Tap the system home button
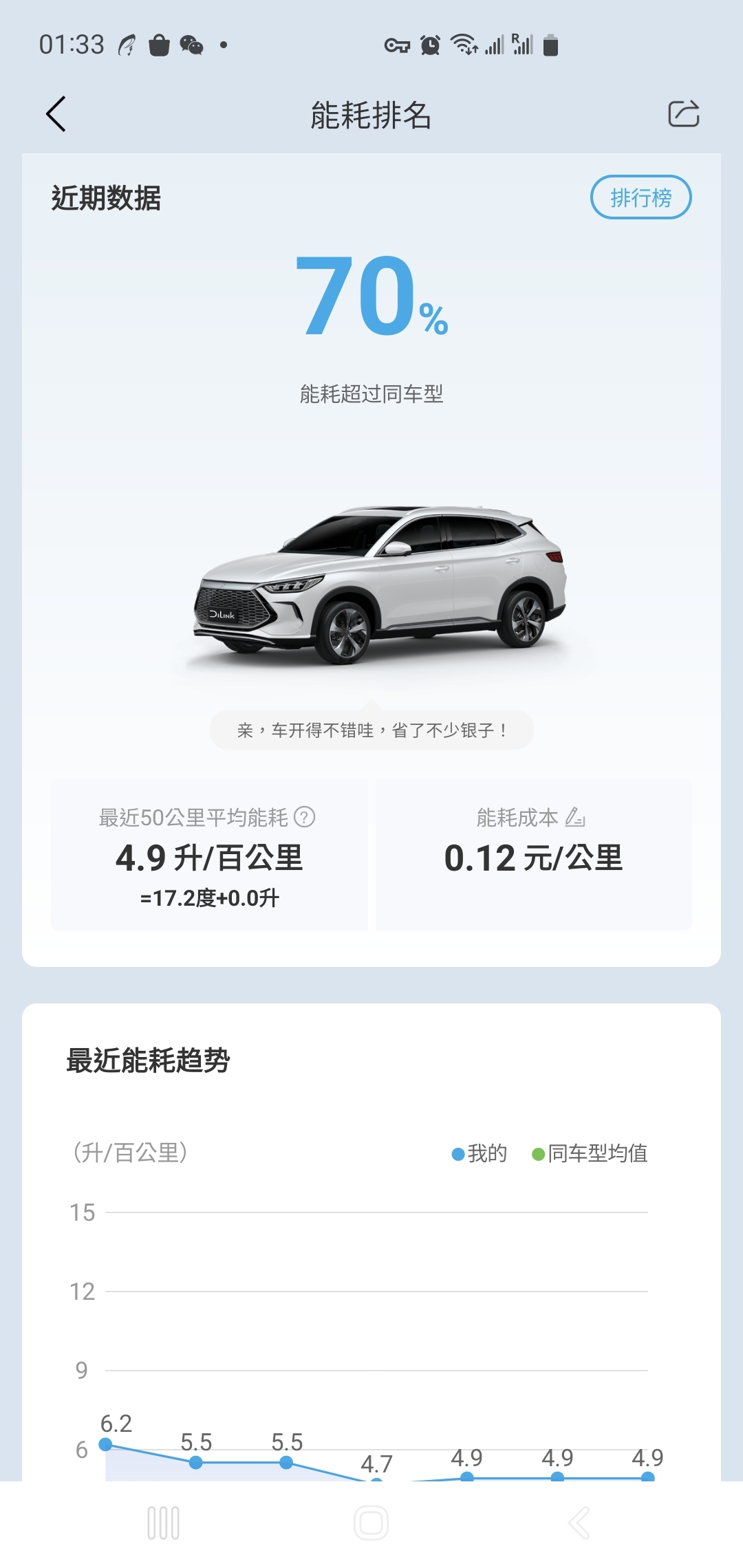 click(x=371, y=1523)
